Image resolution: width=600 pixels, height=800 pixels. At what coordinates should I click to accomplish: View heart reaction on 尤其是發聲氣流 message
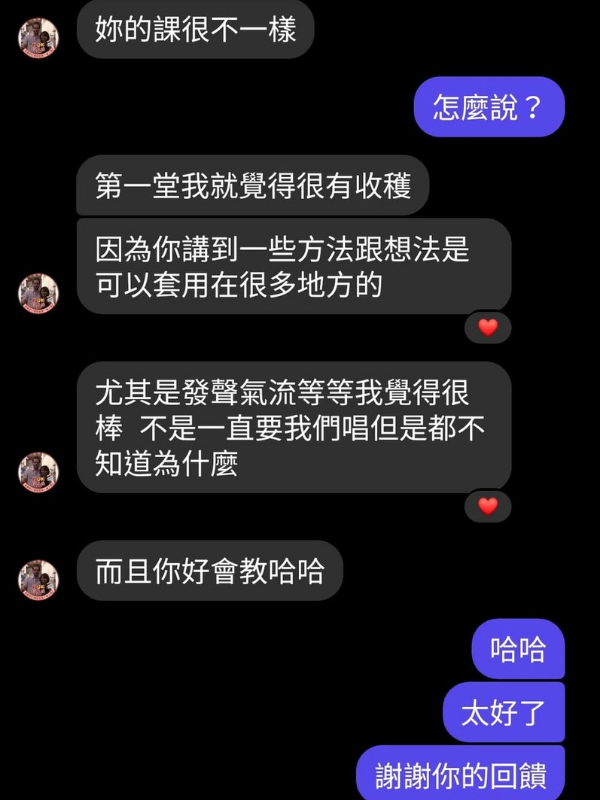pos(488,506)
